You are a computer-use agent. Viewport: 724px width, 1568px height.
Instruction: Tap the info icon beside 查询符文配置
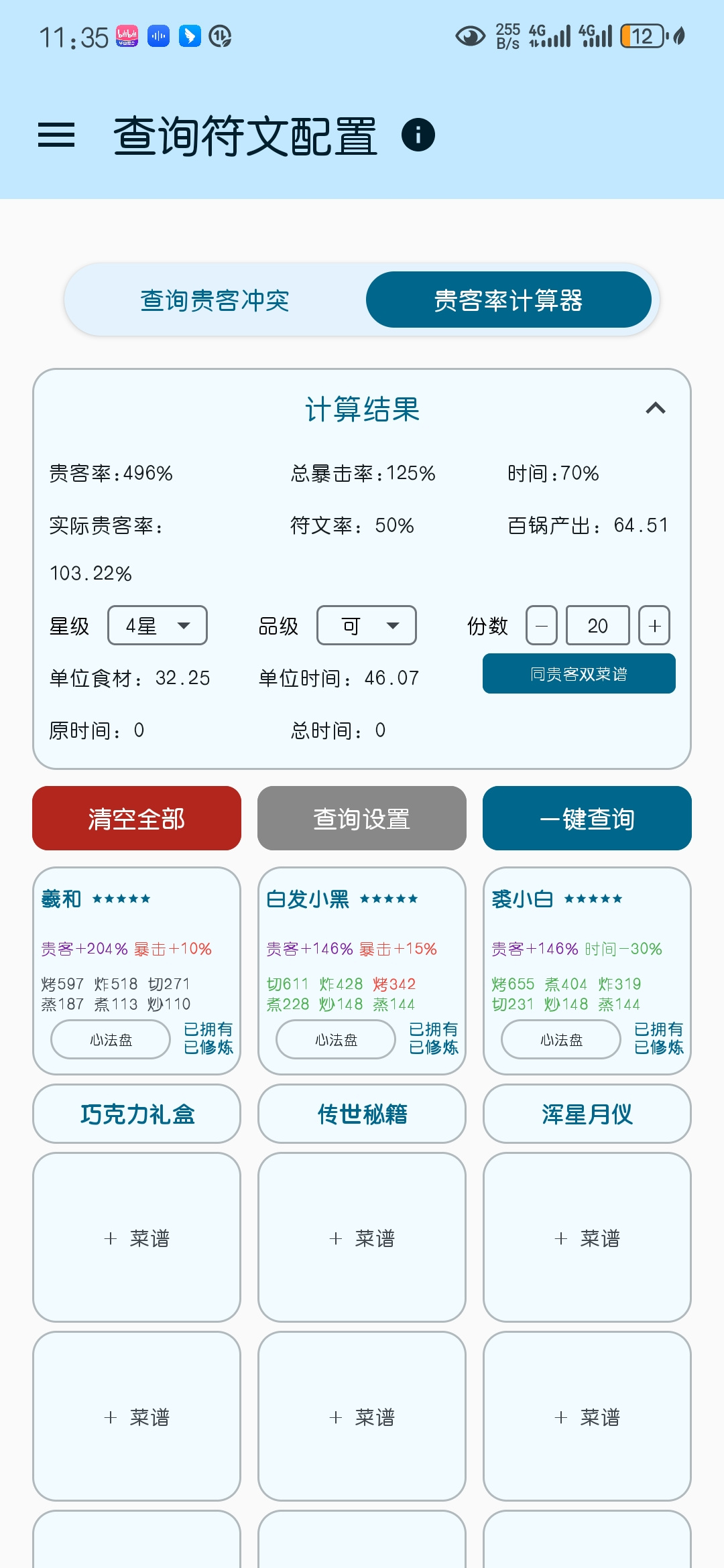tap(418, 135)
